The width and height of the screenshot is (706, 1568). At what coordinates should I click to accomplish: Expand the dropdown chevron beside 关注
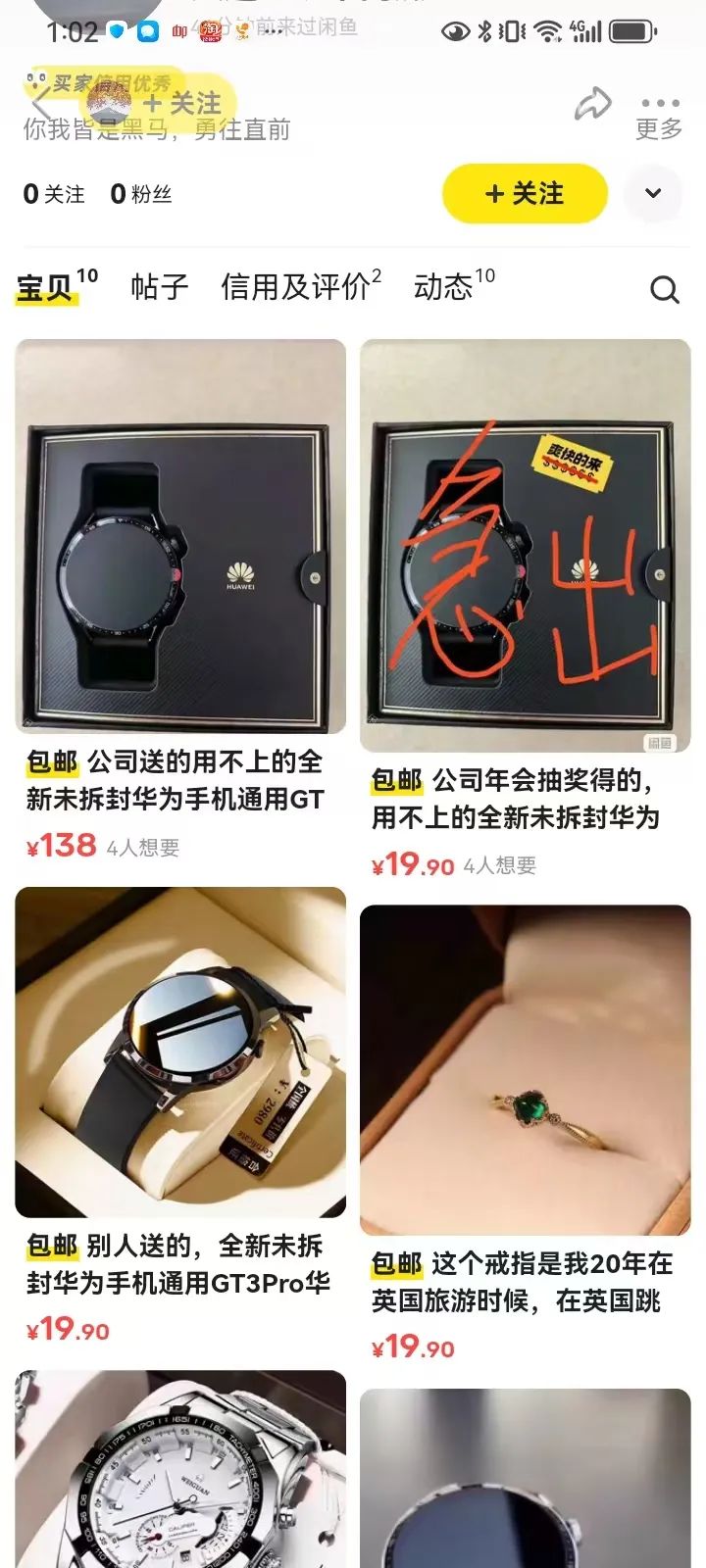coord(653,194)
